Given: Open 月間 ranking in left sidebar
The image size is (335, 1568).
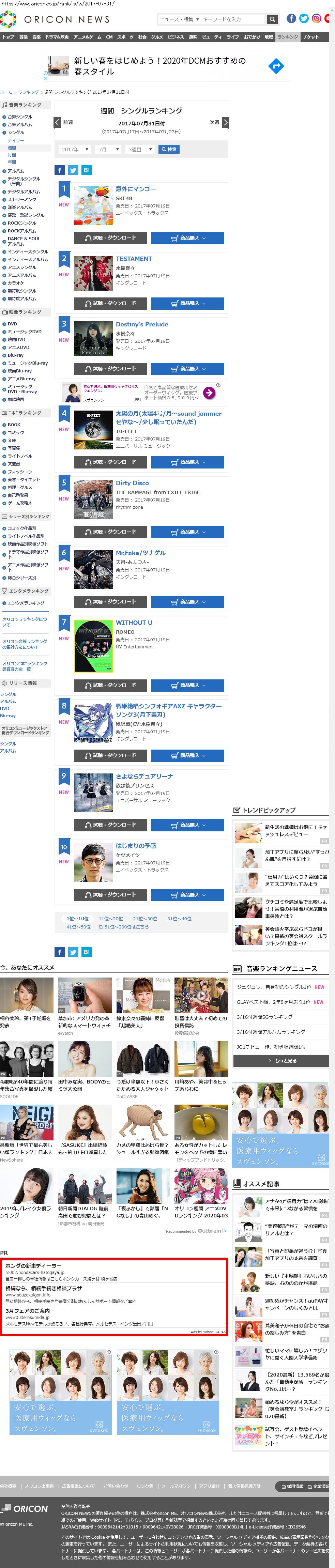Looking at the screenshot, I should (x=12, y=155).
